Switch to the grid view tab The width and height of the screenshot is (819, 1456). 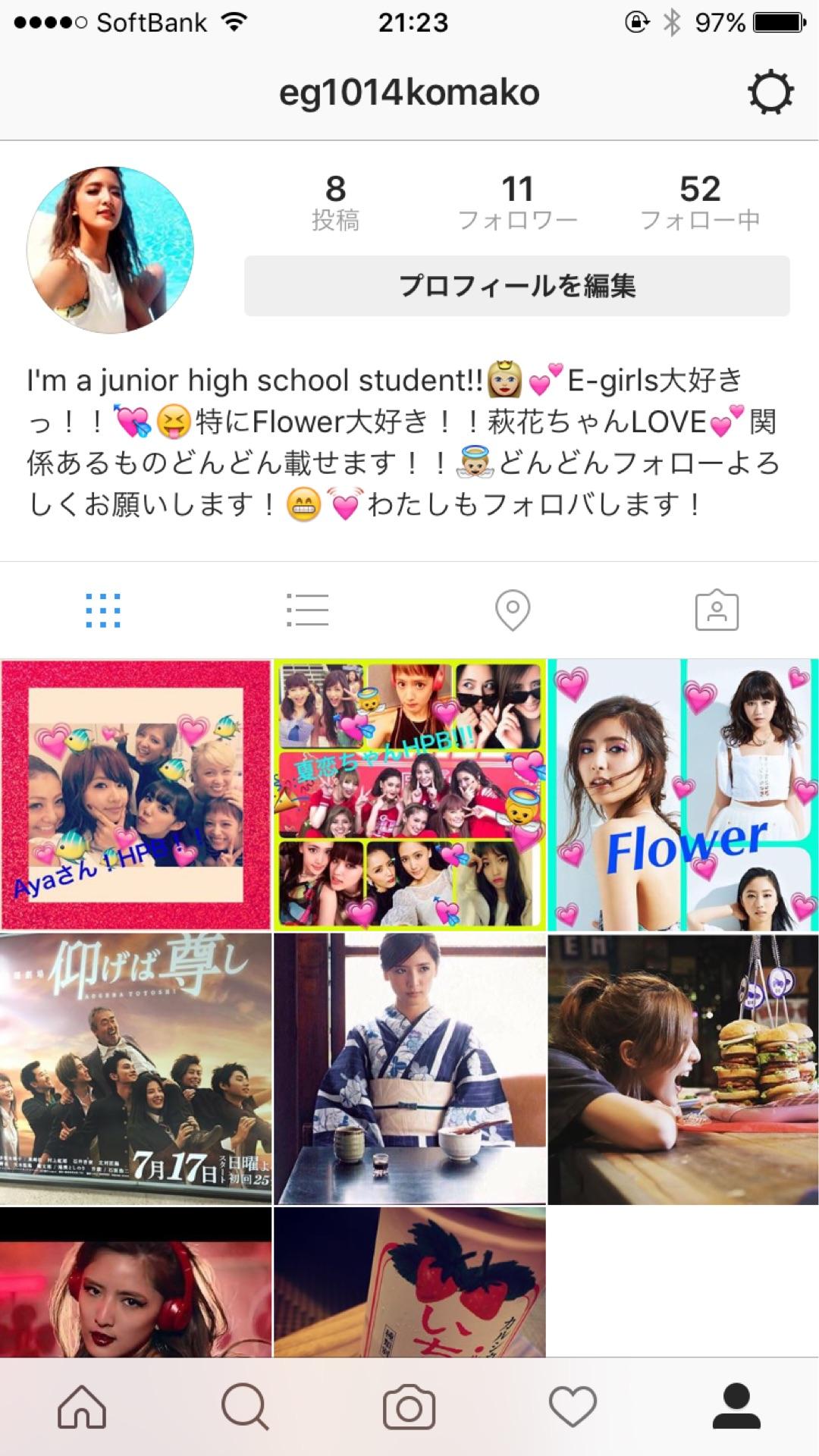point(103,610)
